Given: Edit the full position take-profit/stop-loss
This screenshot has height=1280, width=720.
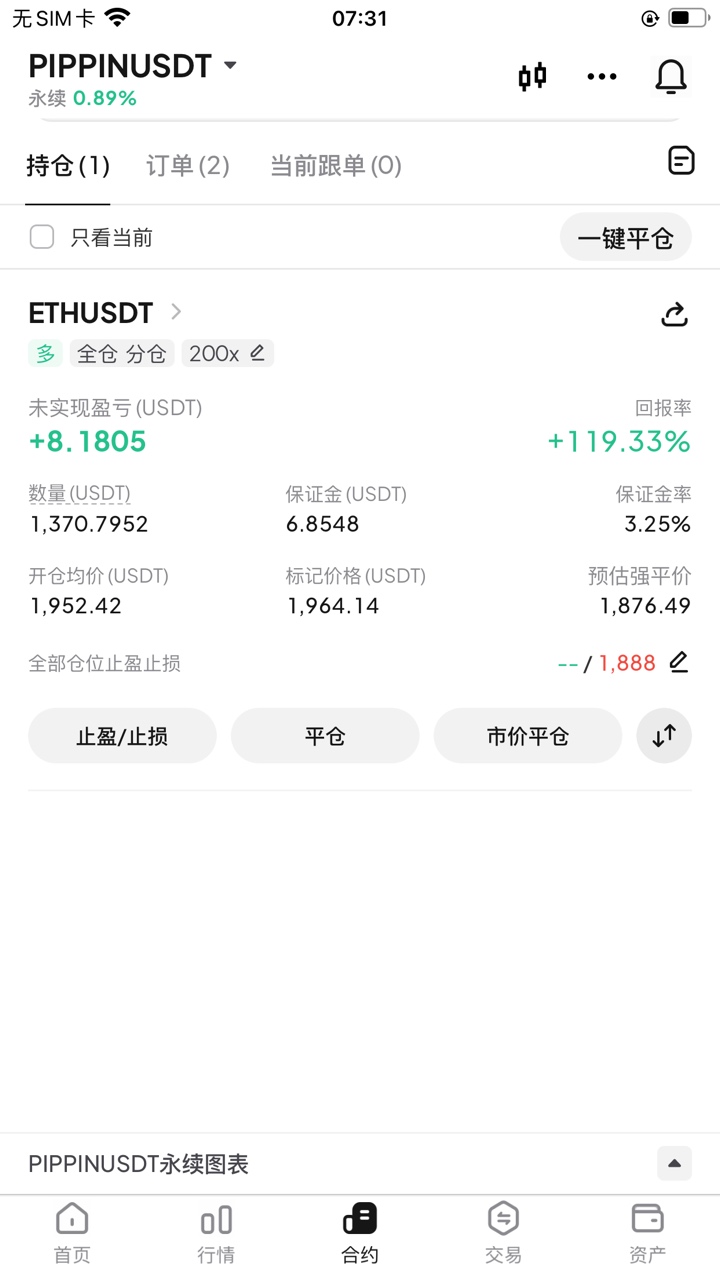Looking at the screenshot, I should click(679, 662).
